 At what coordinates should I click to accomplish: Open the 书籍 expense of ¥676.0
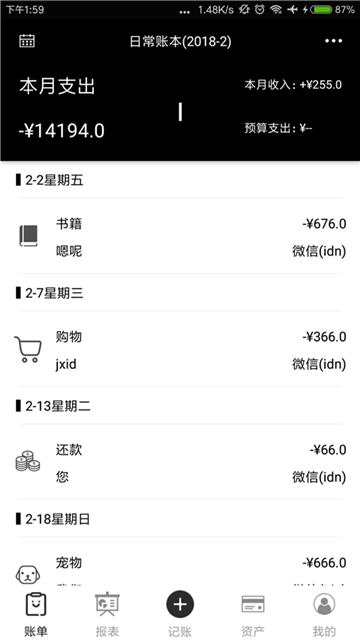180,237
